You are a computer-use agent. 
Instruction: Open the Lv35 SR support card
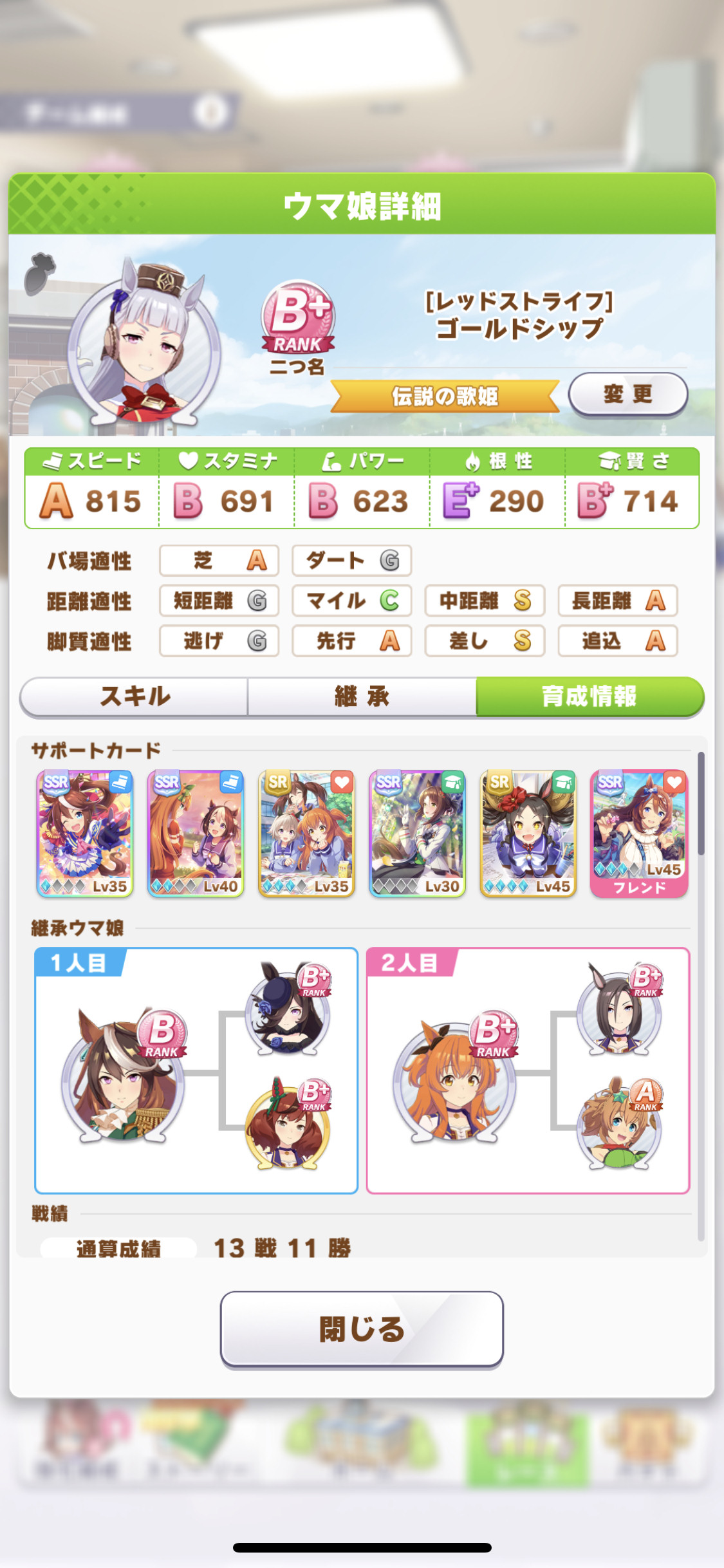click(306, 834)
